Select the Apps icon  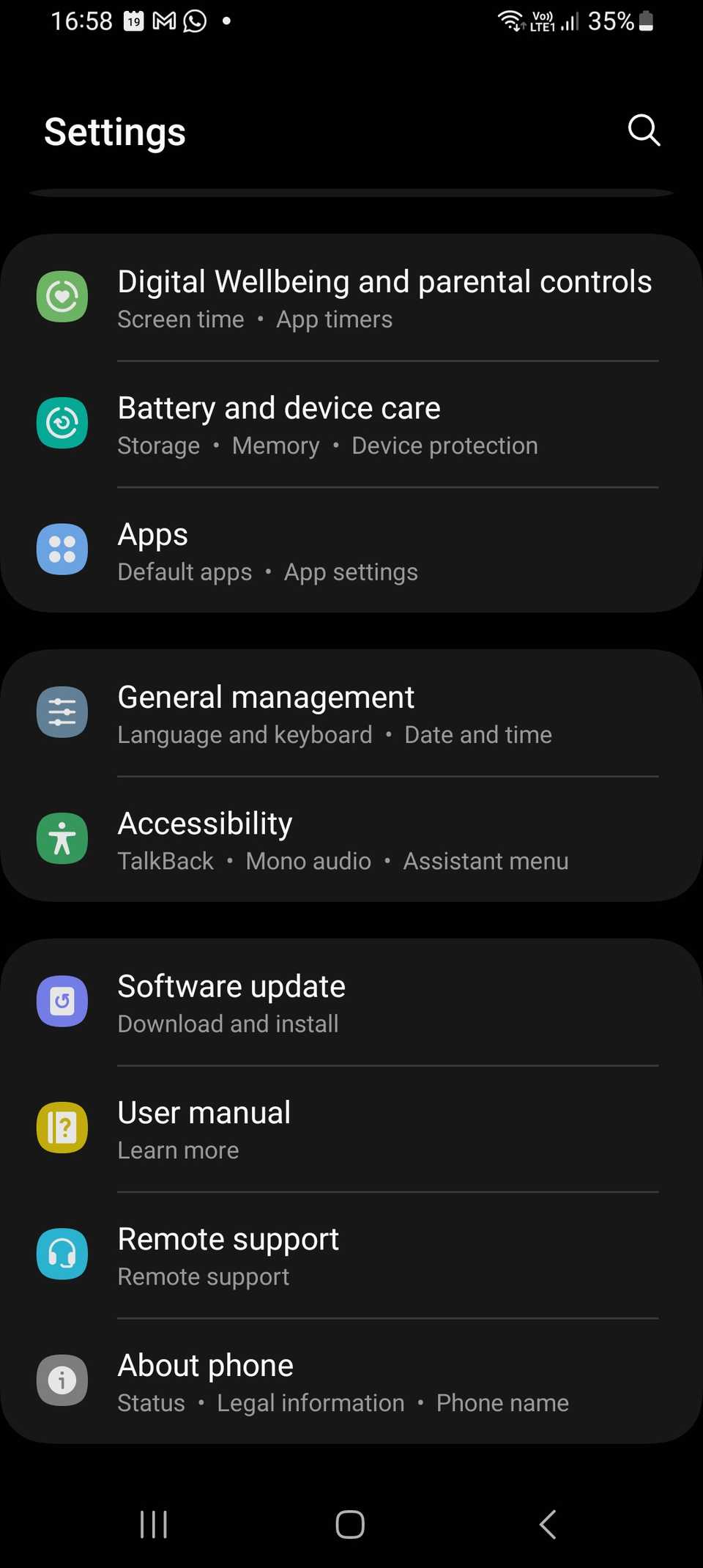click(62, 549)
